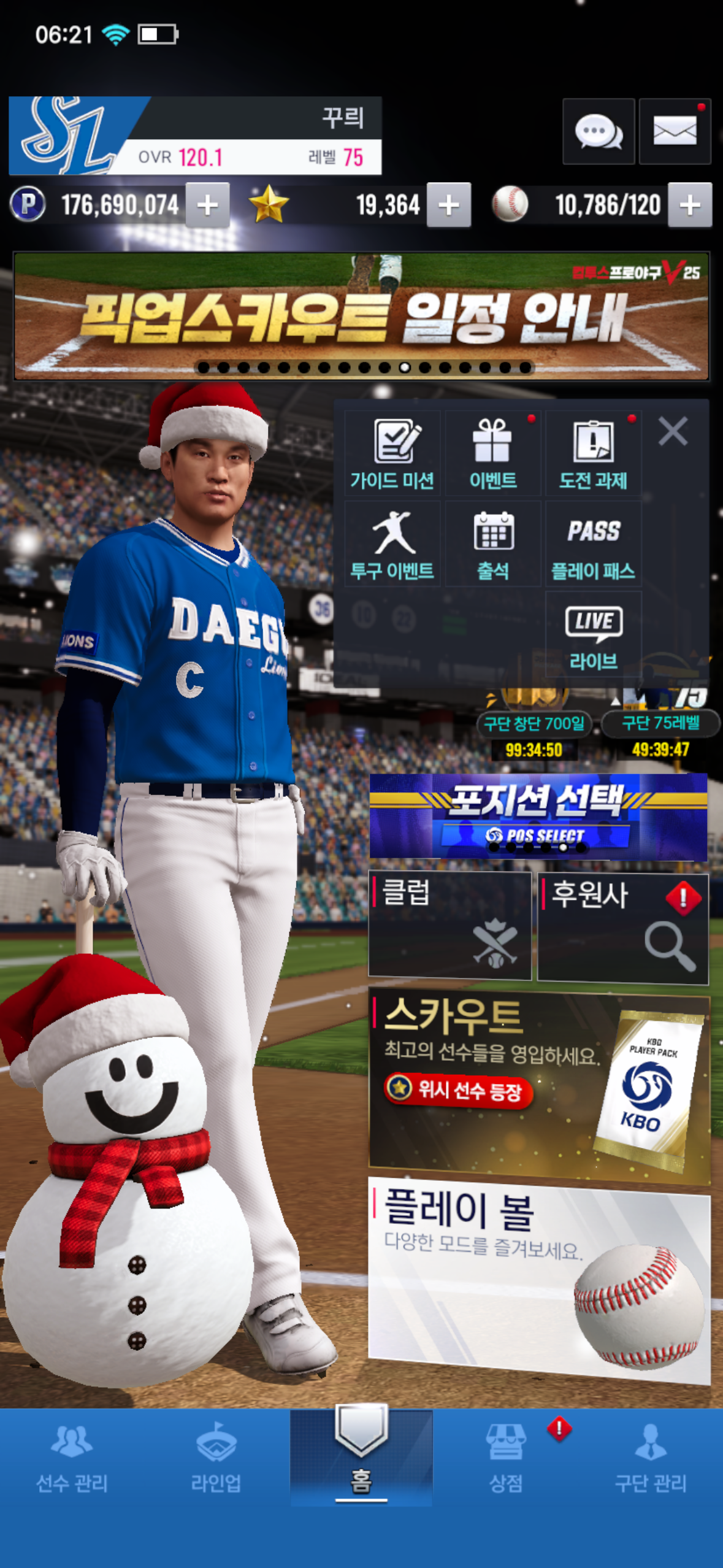Open the 포지션 선택 banner
723x1568 pixels.
538,815
